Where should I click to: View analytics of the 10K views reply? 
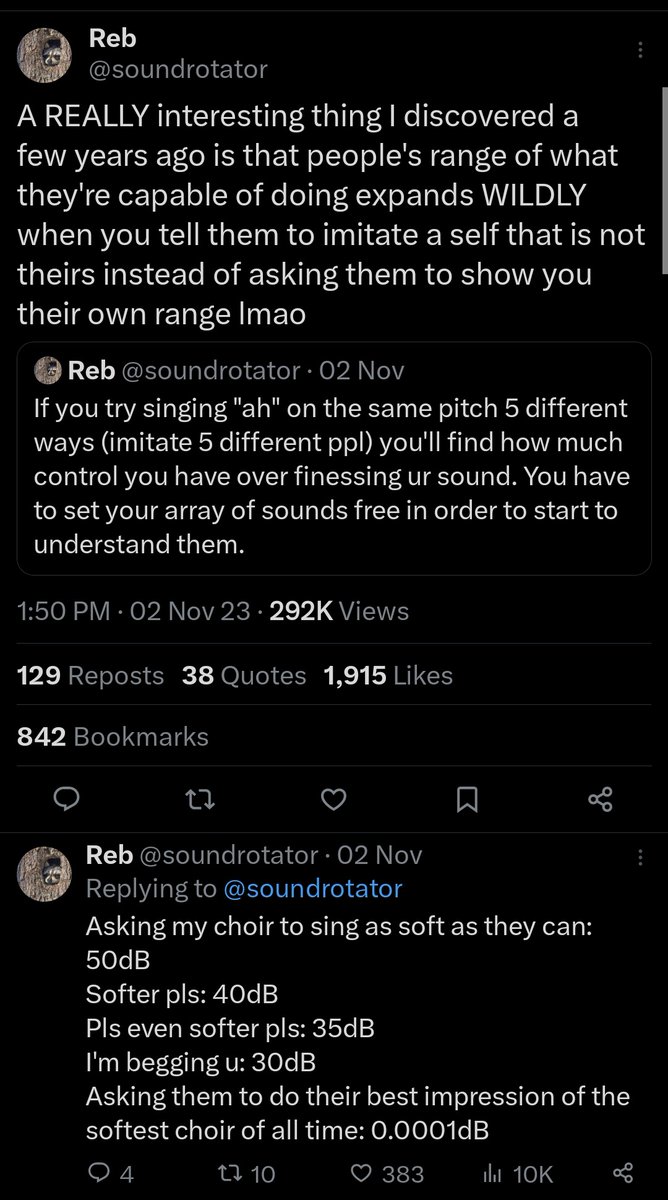pyautogui.click(x=518, y=1173)
